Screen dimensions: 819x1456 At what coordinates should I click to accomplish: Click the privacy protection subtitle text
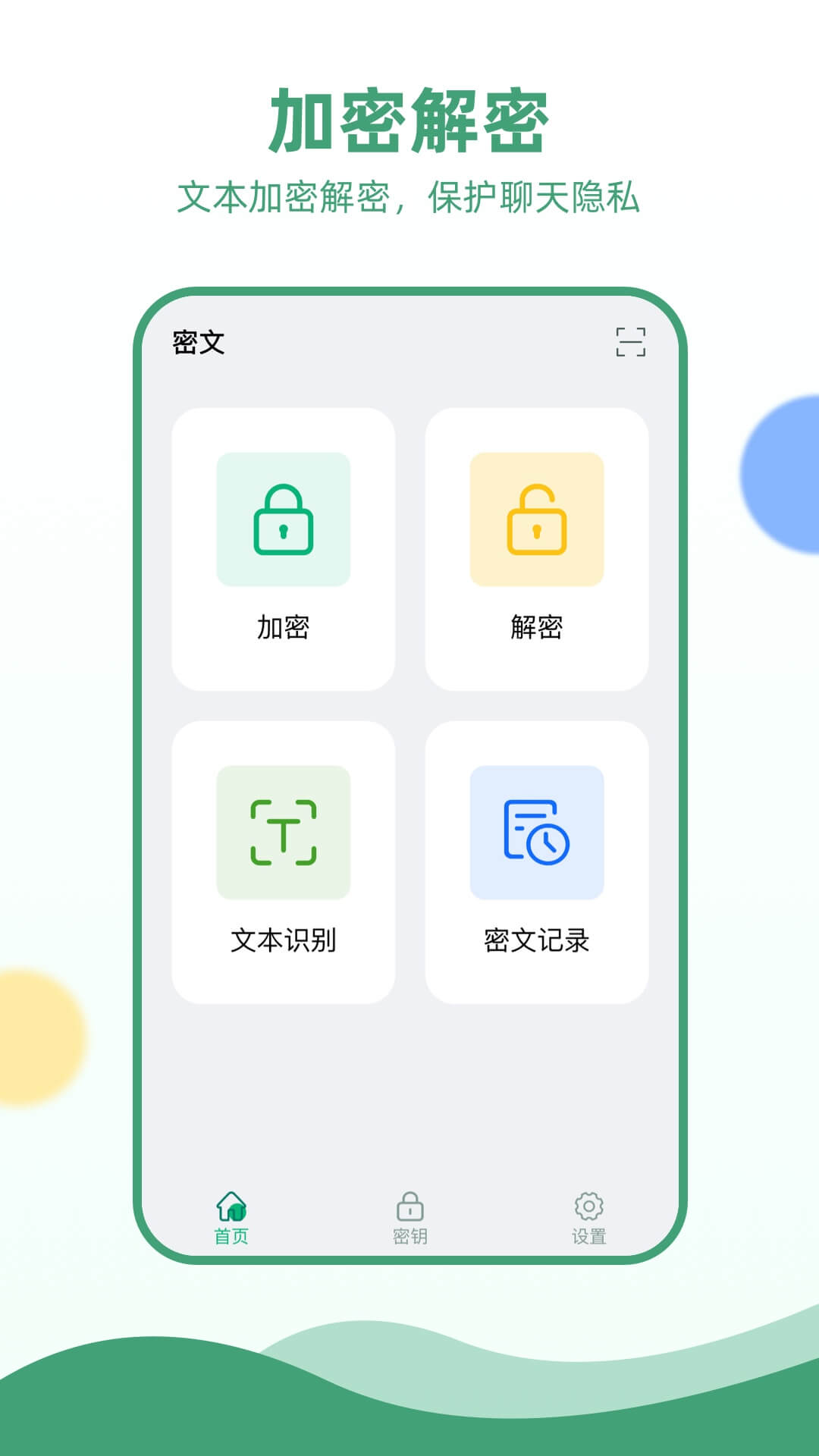click(x=409, y=196)
